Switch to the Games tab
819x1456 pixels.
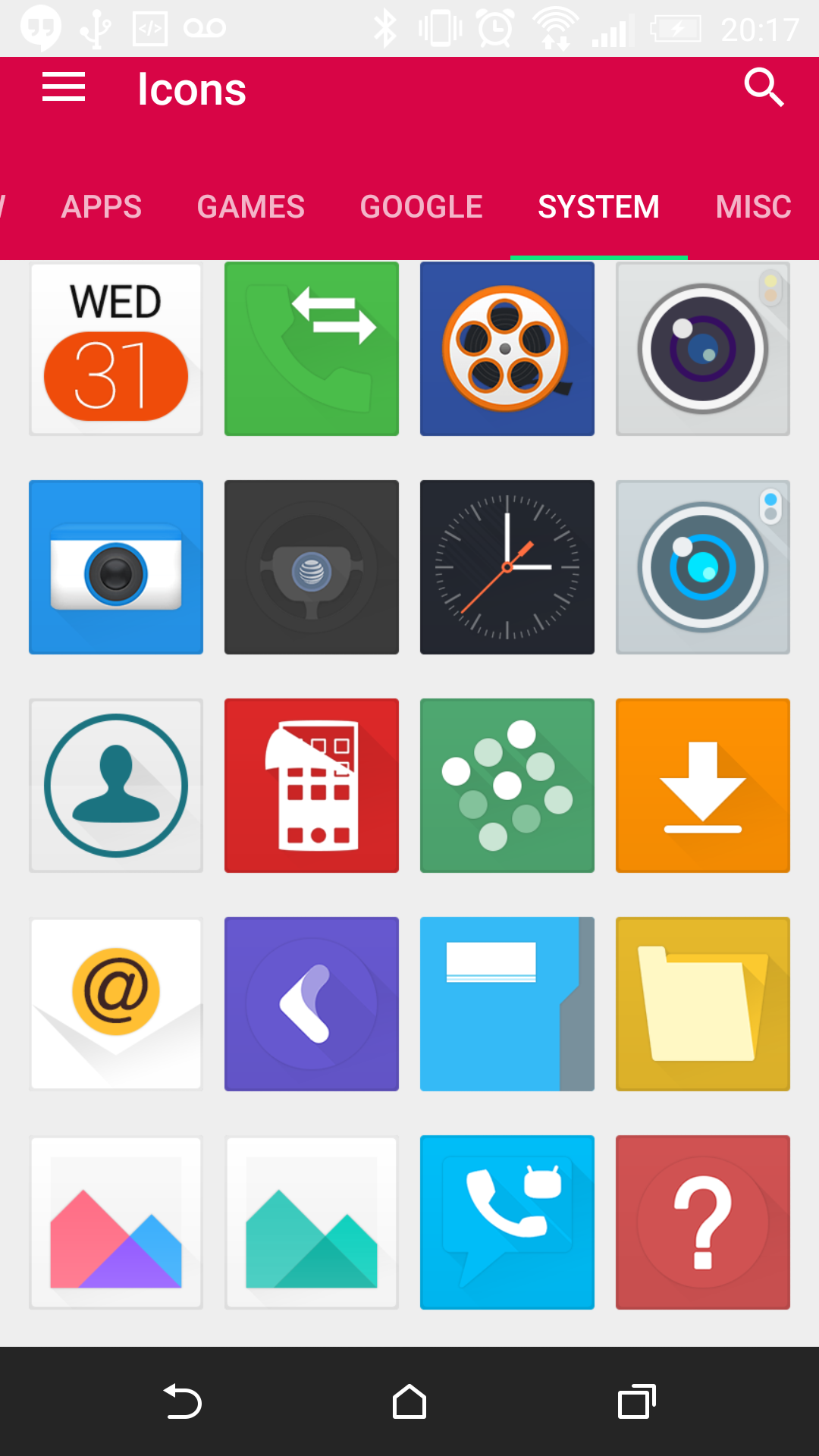point(250,207)
